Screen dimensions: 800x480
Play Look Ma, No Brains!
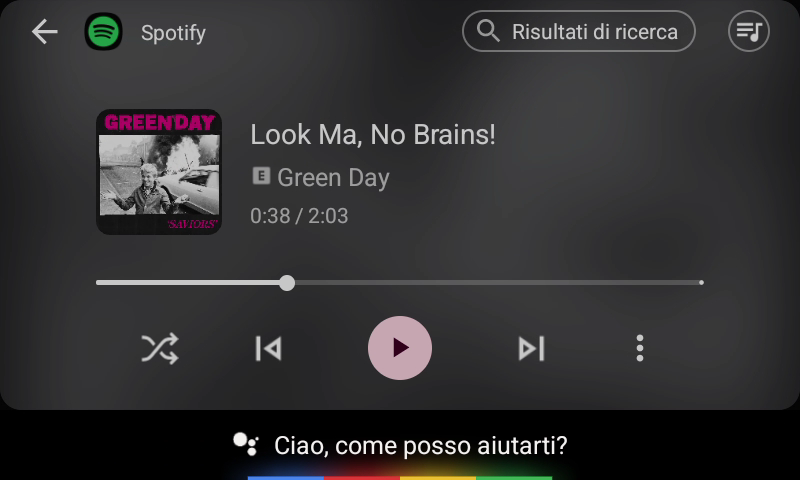click(x=400, y=348)
